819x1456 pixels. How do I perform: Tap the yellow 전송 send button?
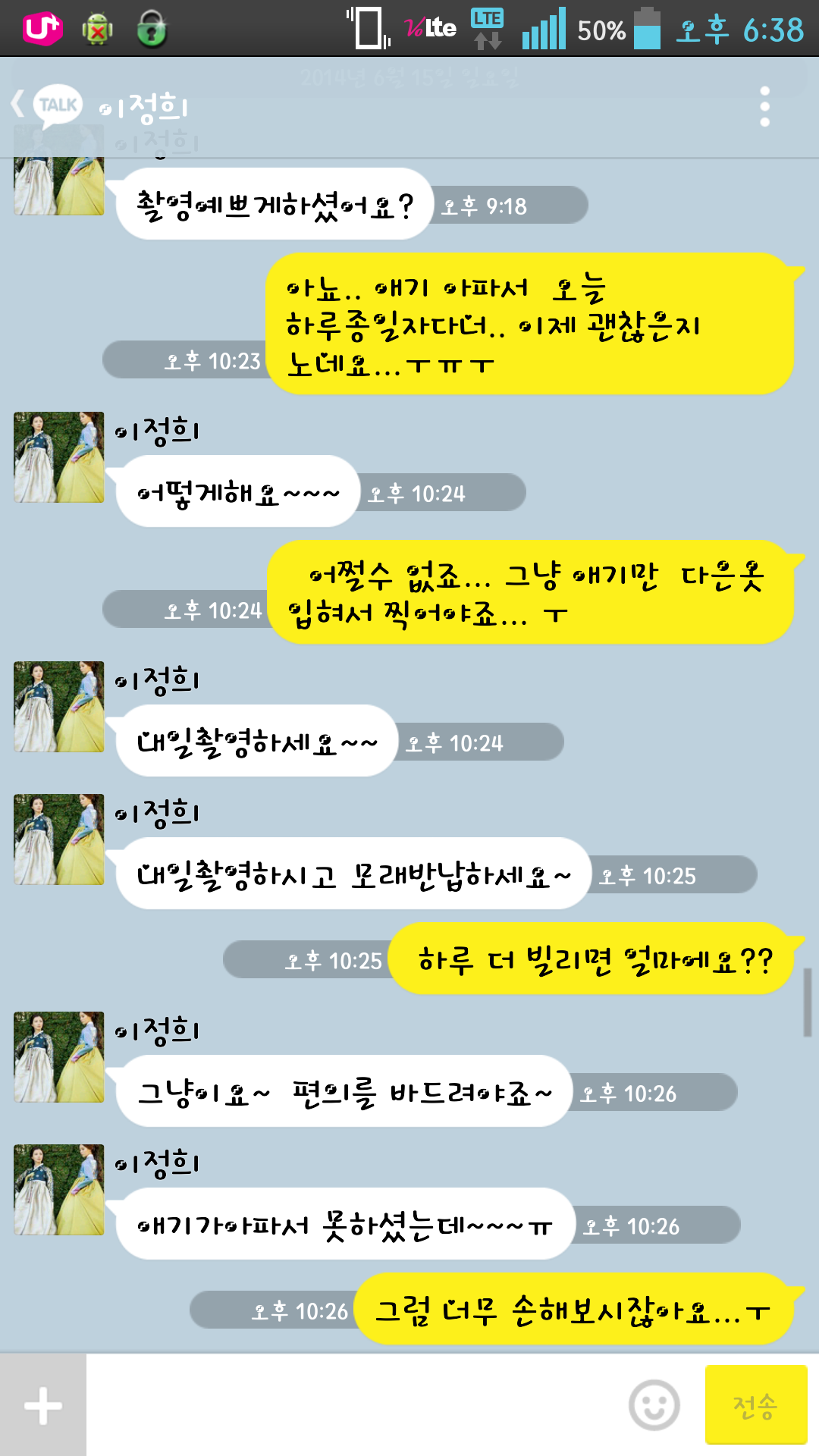click(x=755, y=1405)
